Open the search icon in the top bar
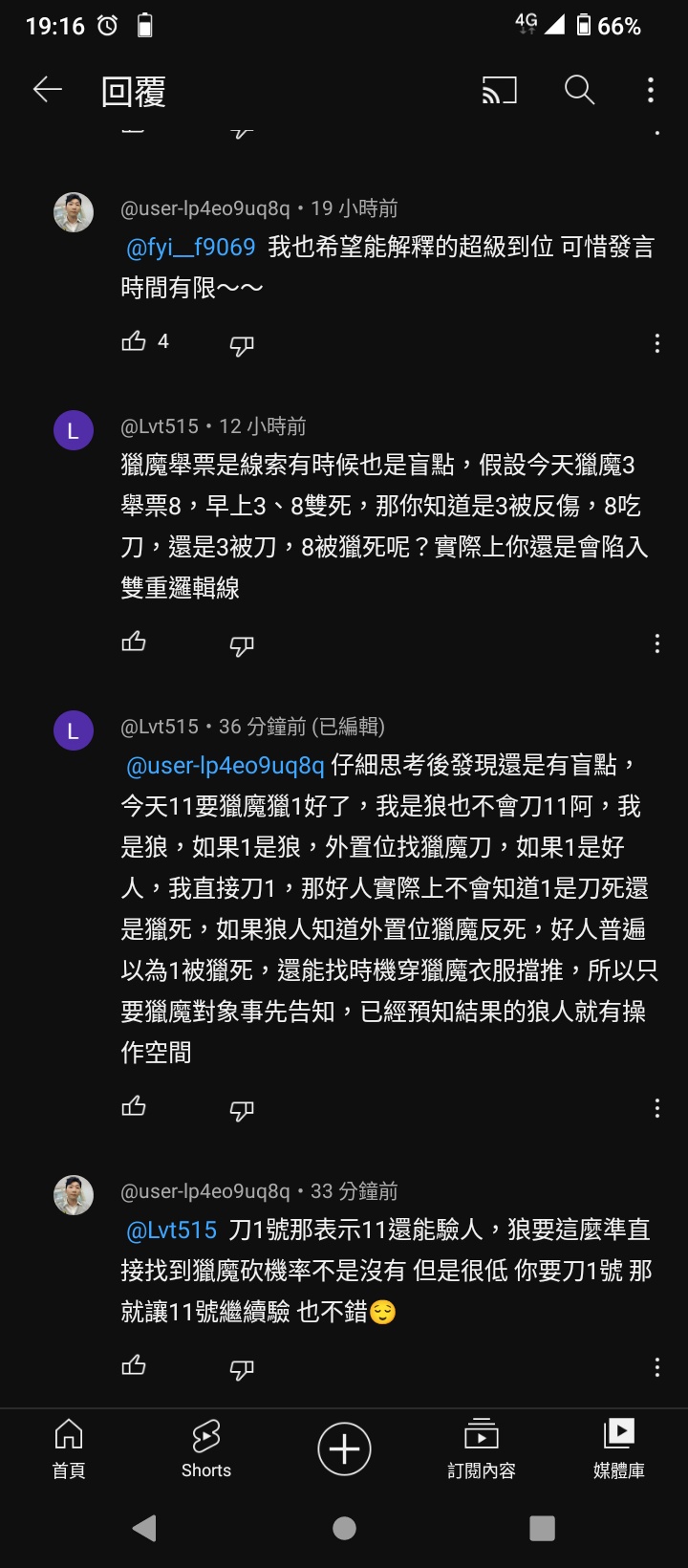 [x=579, y=91]
